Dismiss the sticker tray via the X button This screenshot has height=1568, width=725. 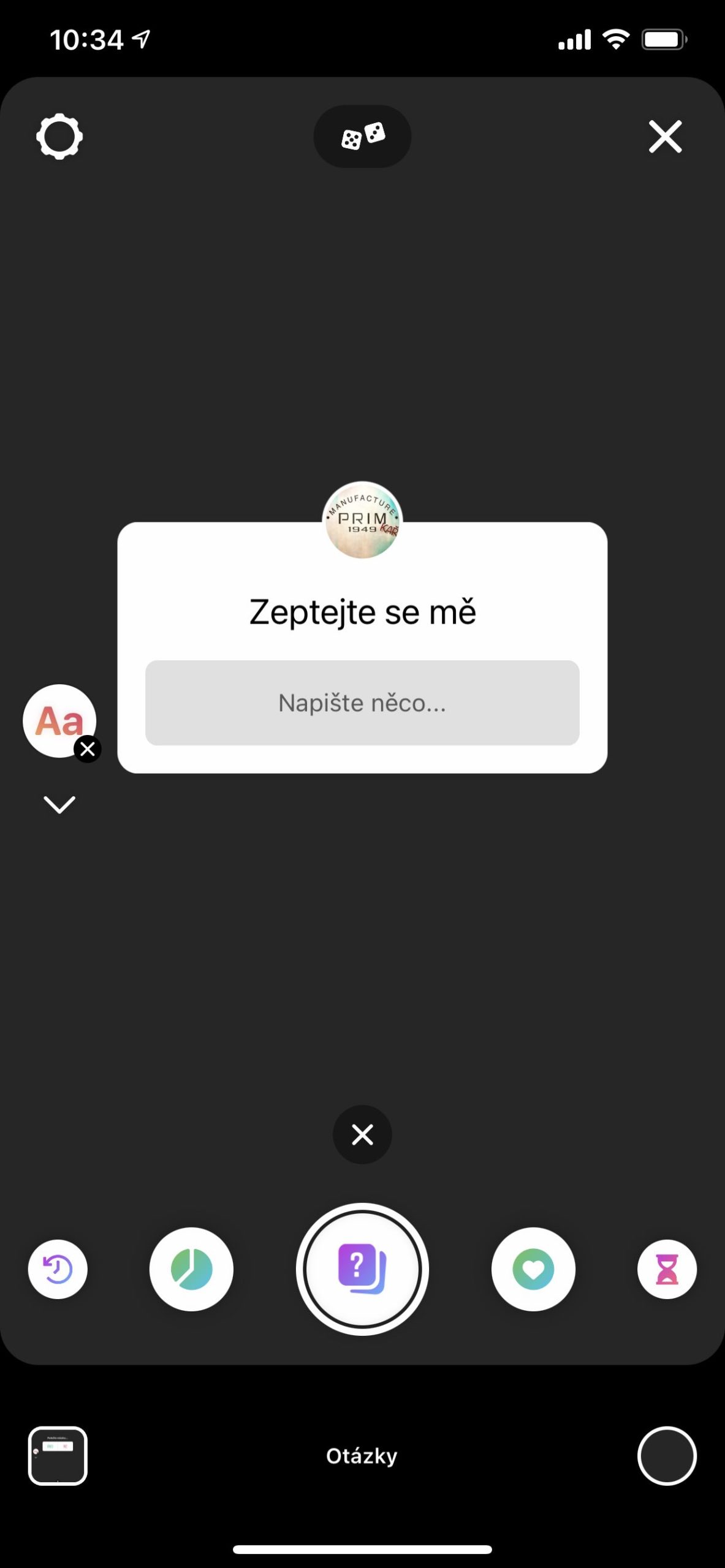point(362,1134)
